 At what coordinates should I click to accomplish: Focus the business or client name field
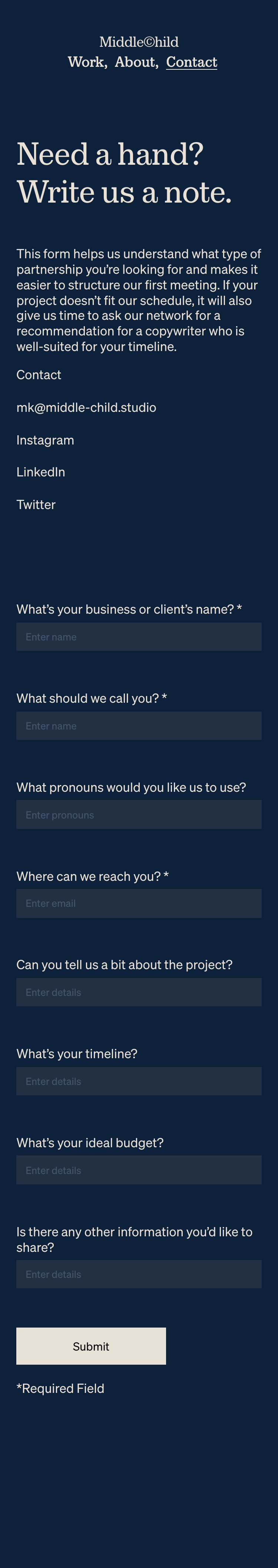[139, 637]
